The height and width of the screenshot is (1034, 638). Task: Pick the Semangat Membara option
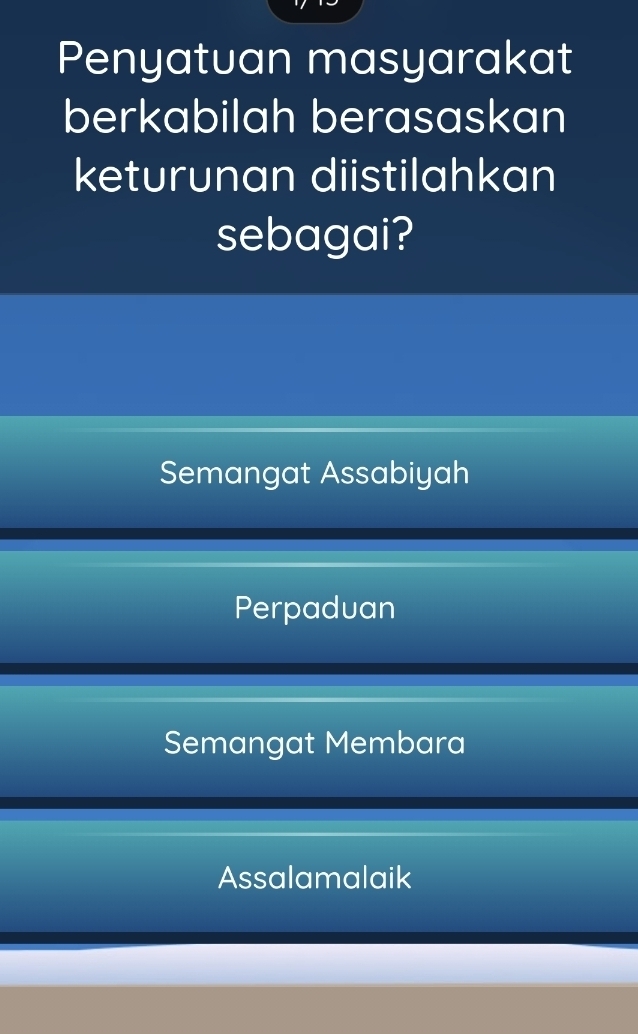pyautogui.click(x=315, y=743)
